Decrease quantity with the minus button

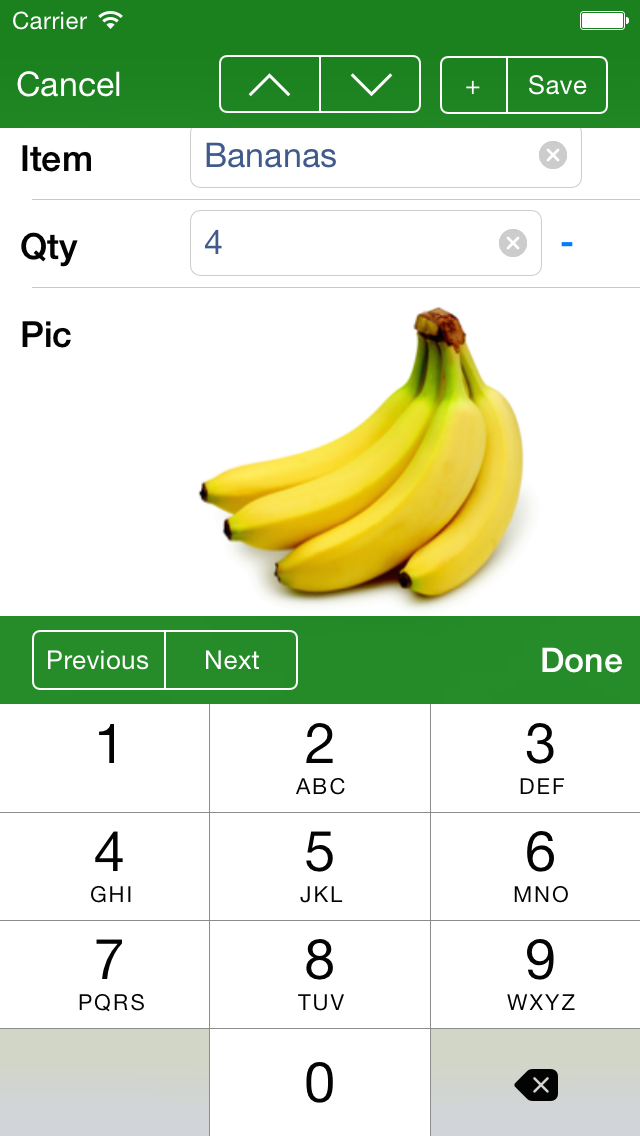pos(567,243)
